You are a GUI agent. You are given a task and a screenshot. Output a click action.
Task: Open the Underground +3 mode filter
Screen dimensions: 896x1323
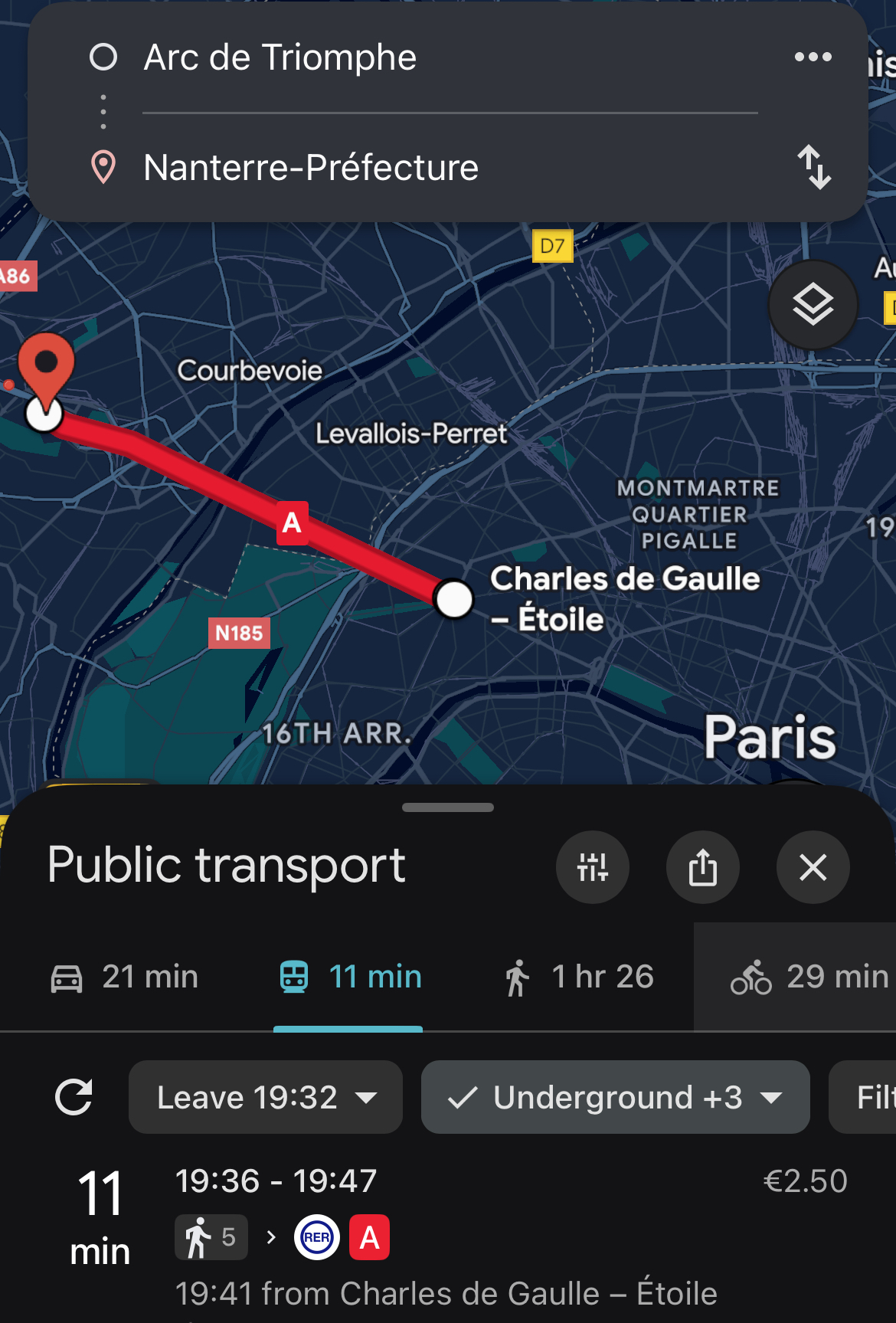pyautogui.click(x=615, y=1097)
